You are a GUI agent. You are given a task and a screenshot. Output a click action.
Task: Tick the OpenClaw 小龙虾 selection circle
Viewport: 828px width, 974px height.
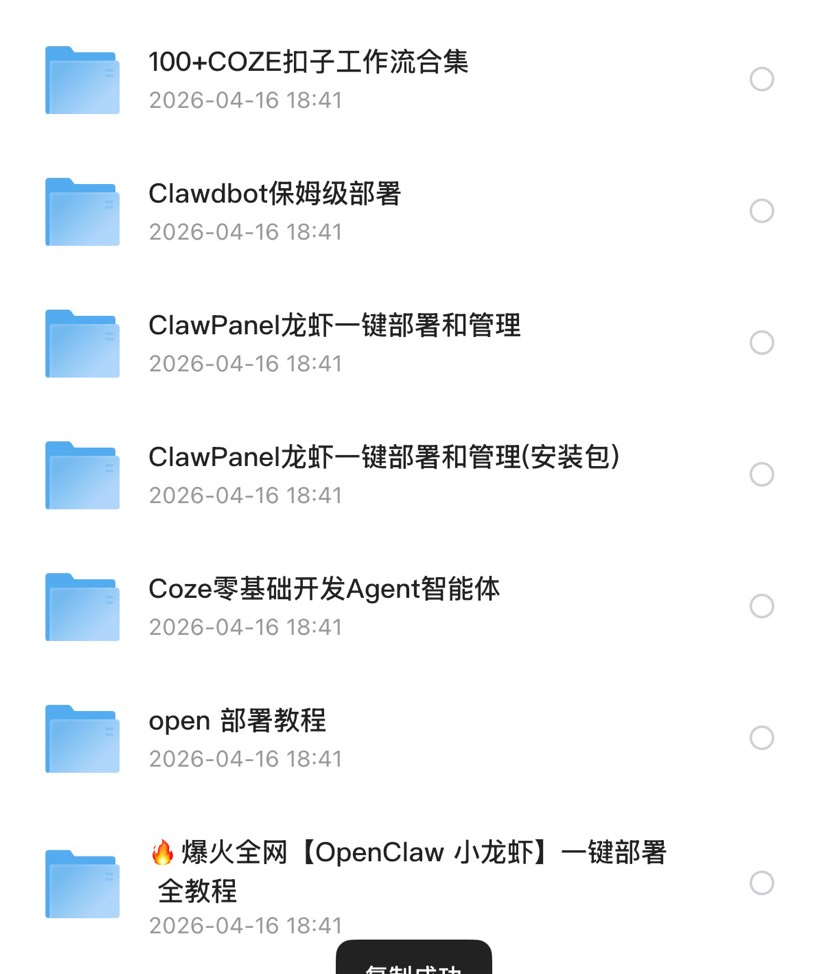click(x=762, y=880)
